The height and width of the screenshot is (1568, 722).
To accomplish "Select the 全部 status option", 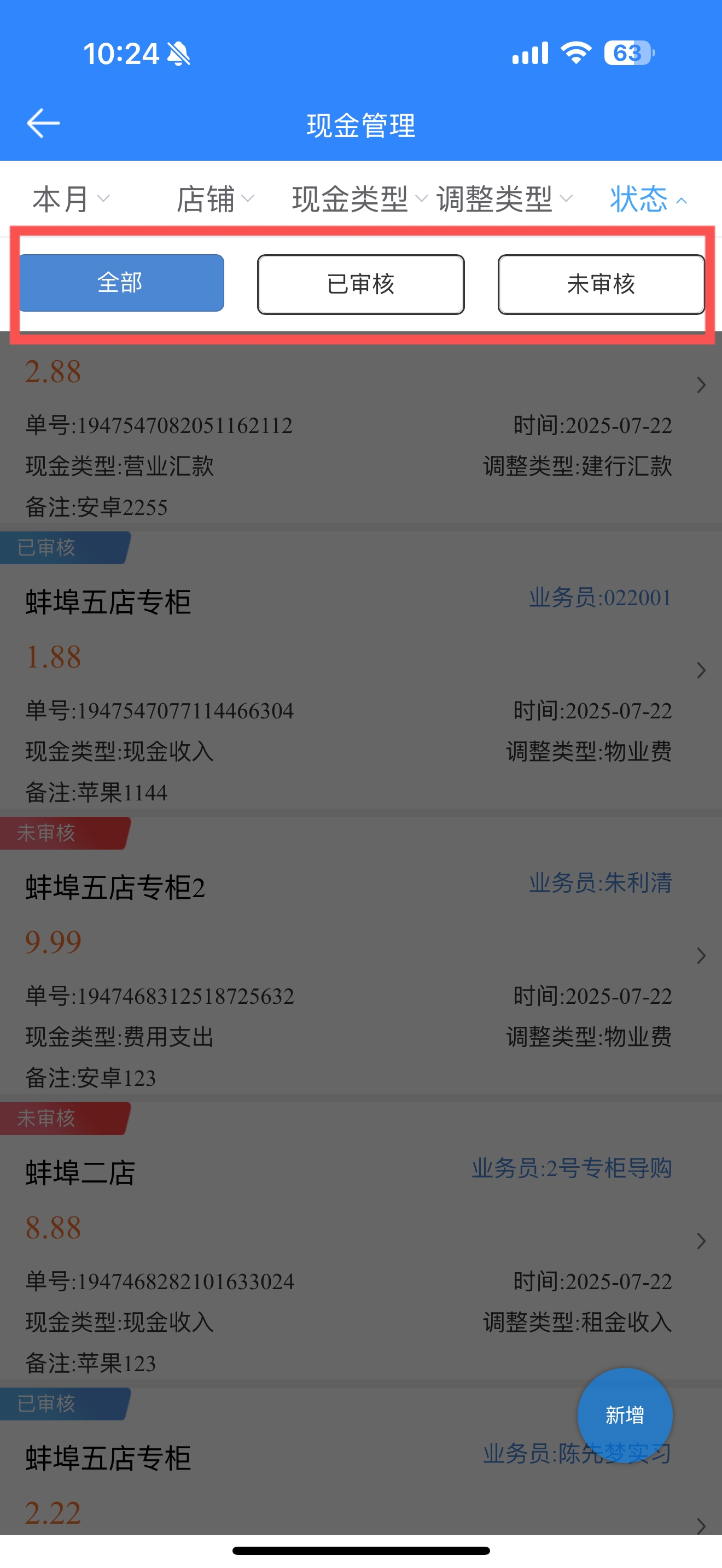I will (121, 283).
